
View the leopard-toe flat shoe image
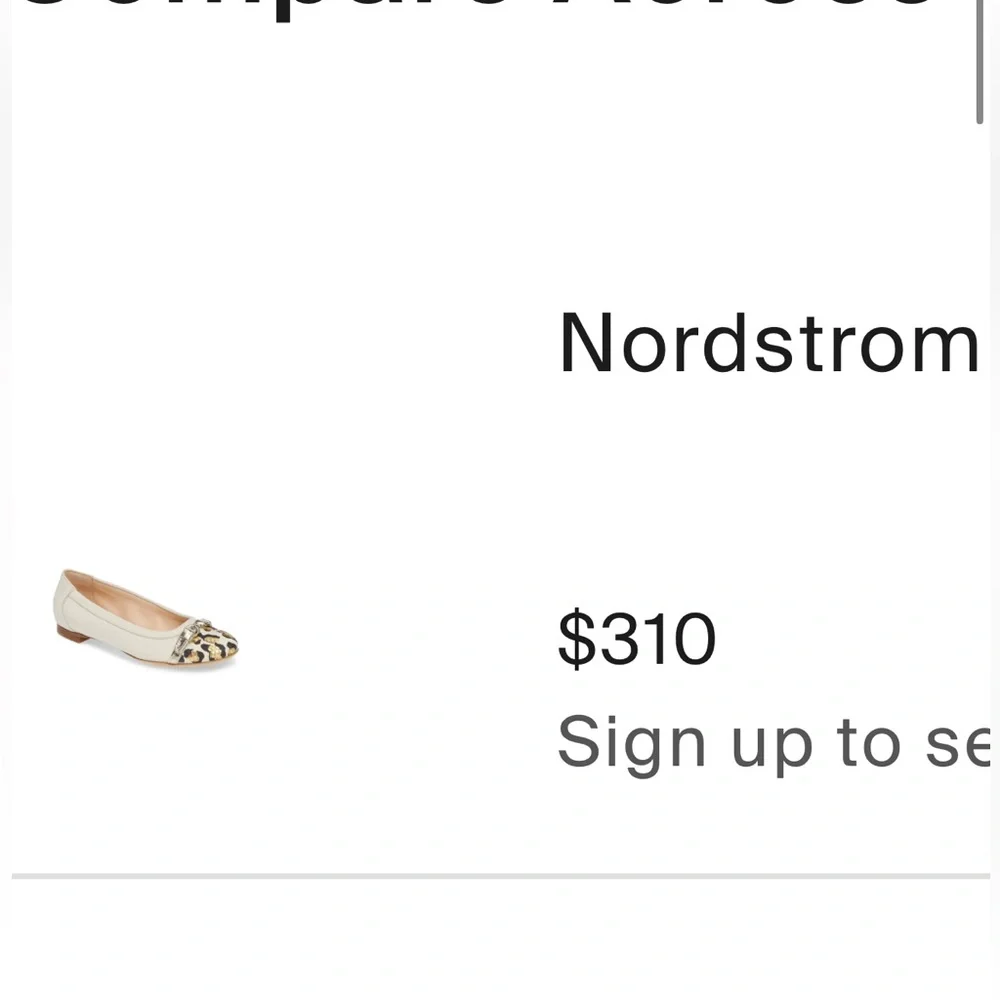pos(146,617)
